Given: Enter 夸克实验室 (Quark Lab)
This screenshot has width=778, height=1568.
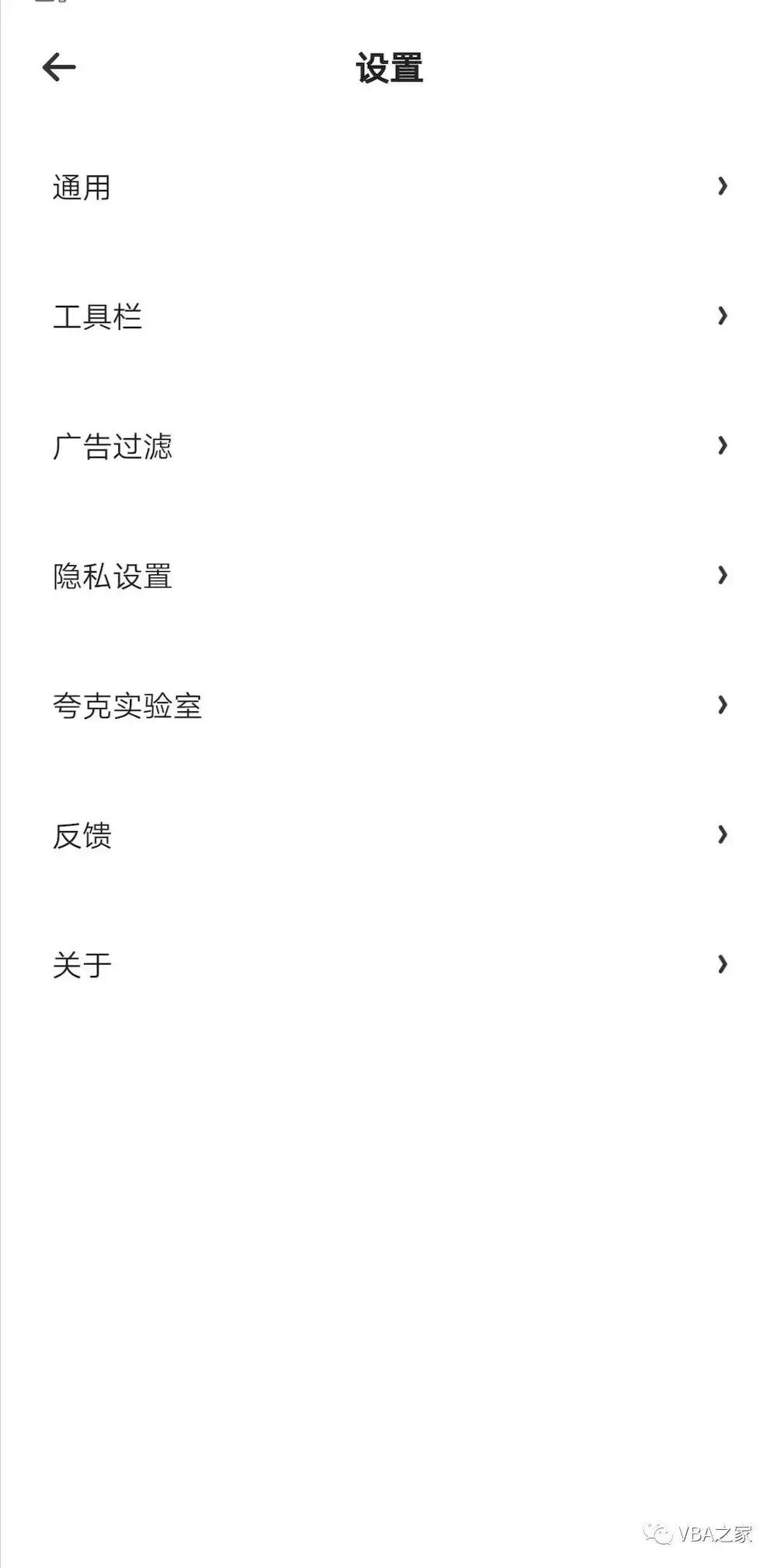Looking at the screenshot, I should (x=128, y=707).
